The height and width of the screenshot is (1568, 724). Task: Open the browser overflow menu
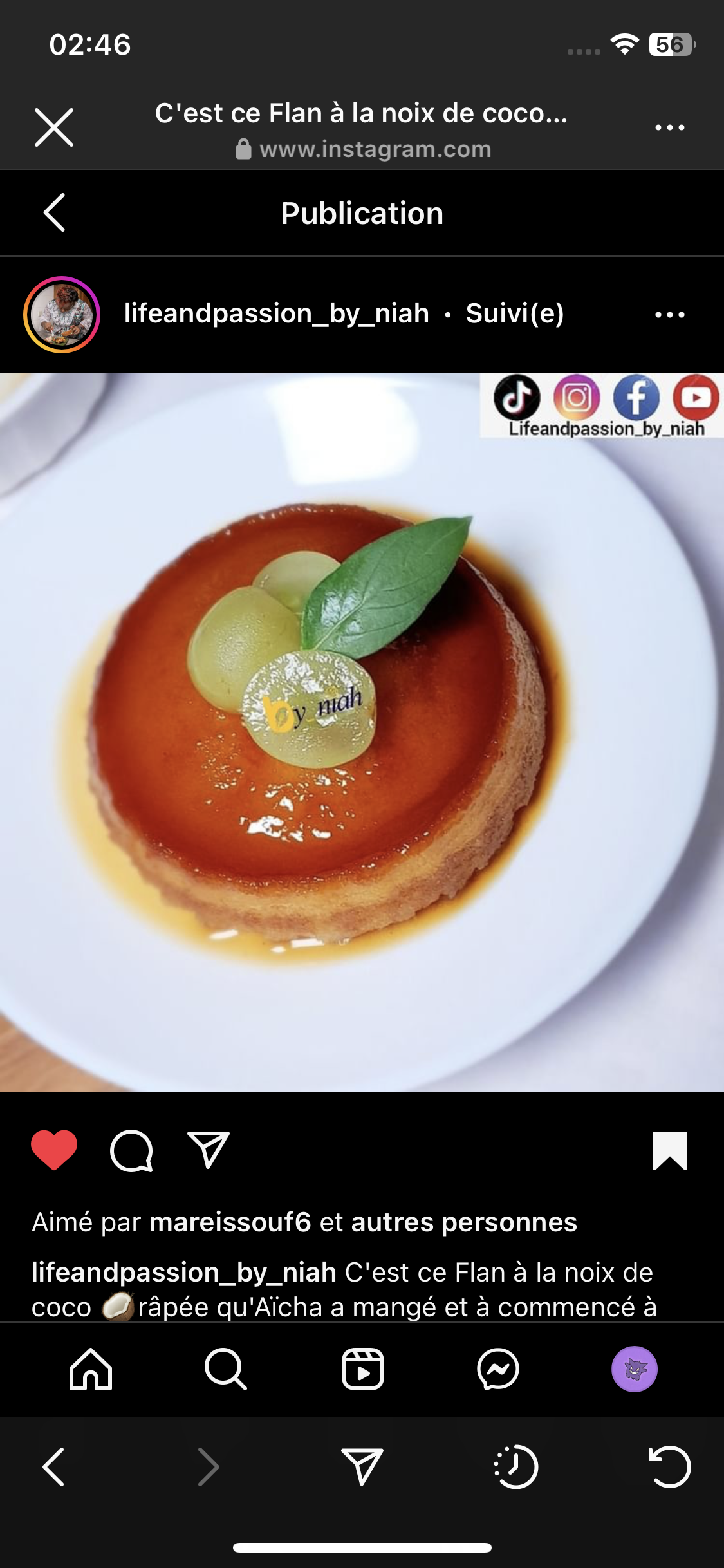669,127
